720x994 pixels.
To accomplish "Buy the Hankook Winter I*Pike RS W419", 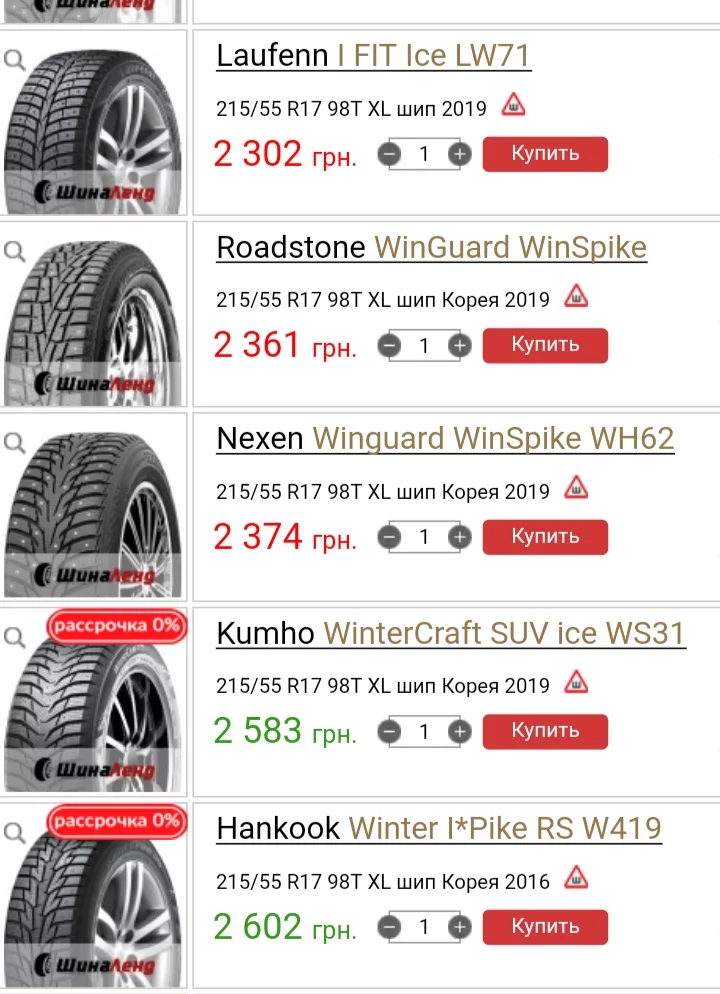I will pyautogui.click(x=545, y=926).
